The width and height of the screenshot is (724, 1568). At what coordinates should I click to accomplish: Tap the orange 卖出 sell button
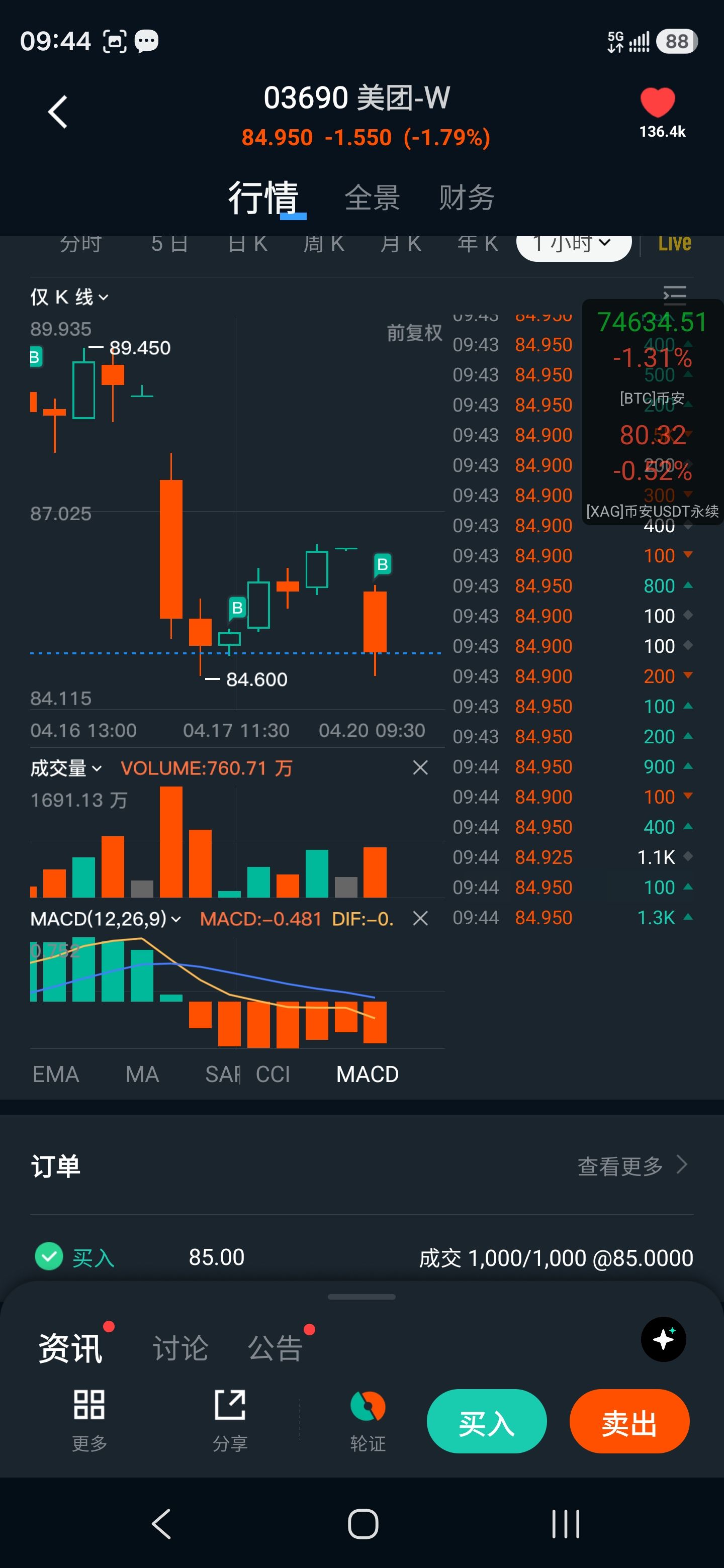pyautogui.click(x=629, y=1421)
